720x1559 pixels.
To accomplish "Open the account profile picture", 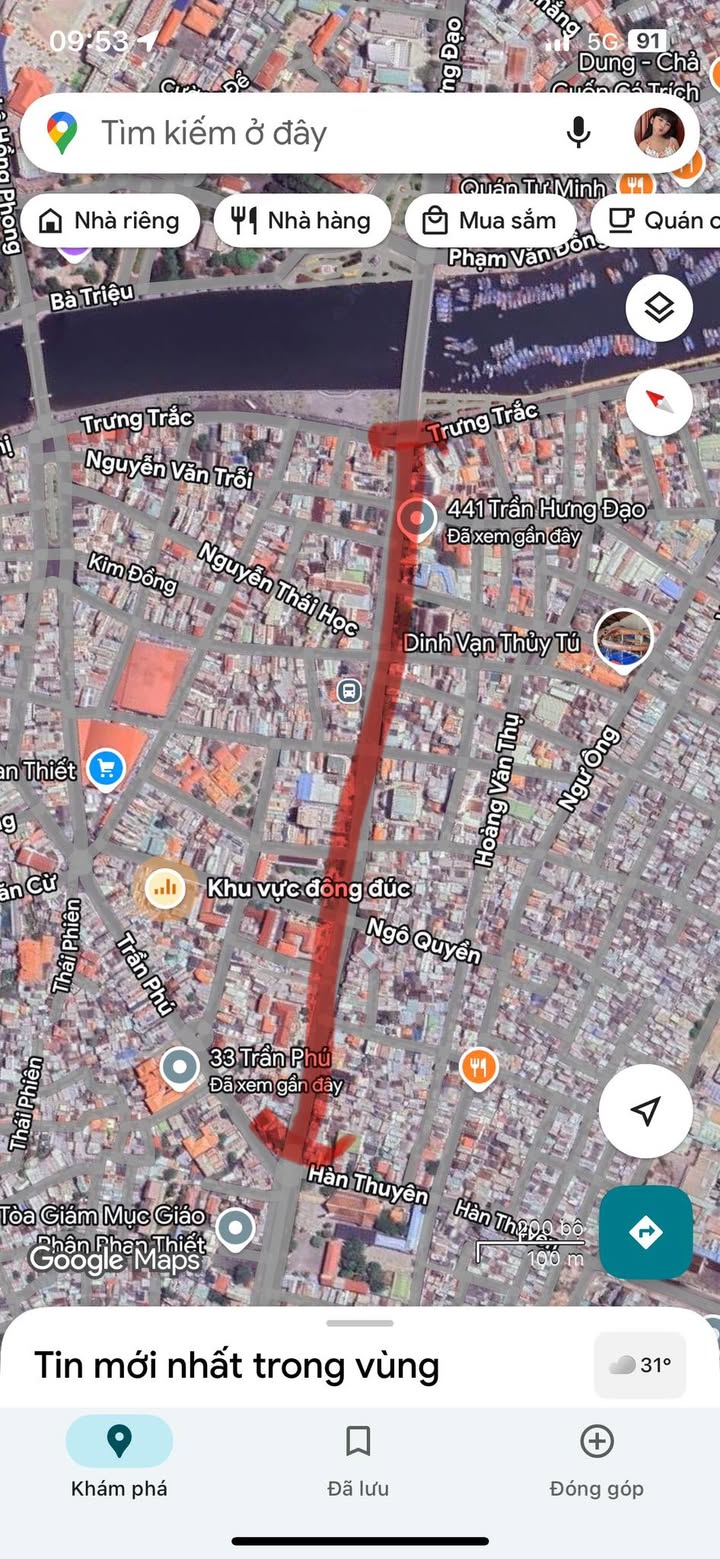I will 659,132.
